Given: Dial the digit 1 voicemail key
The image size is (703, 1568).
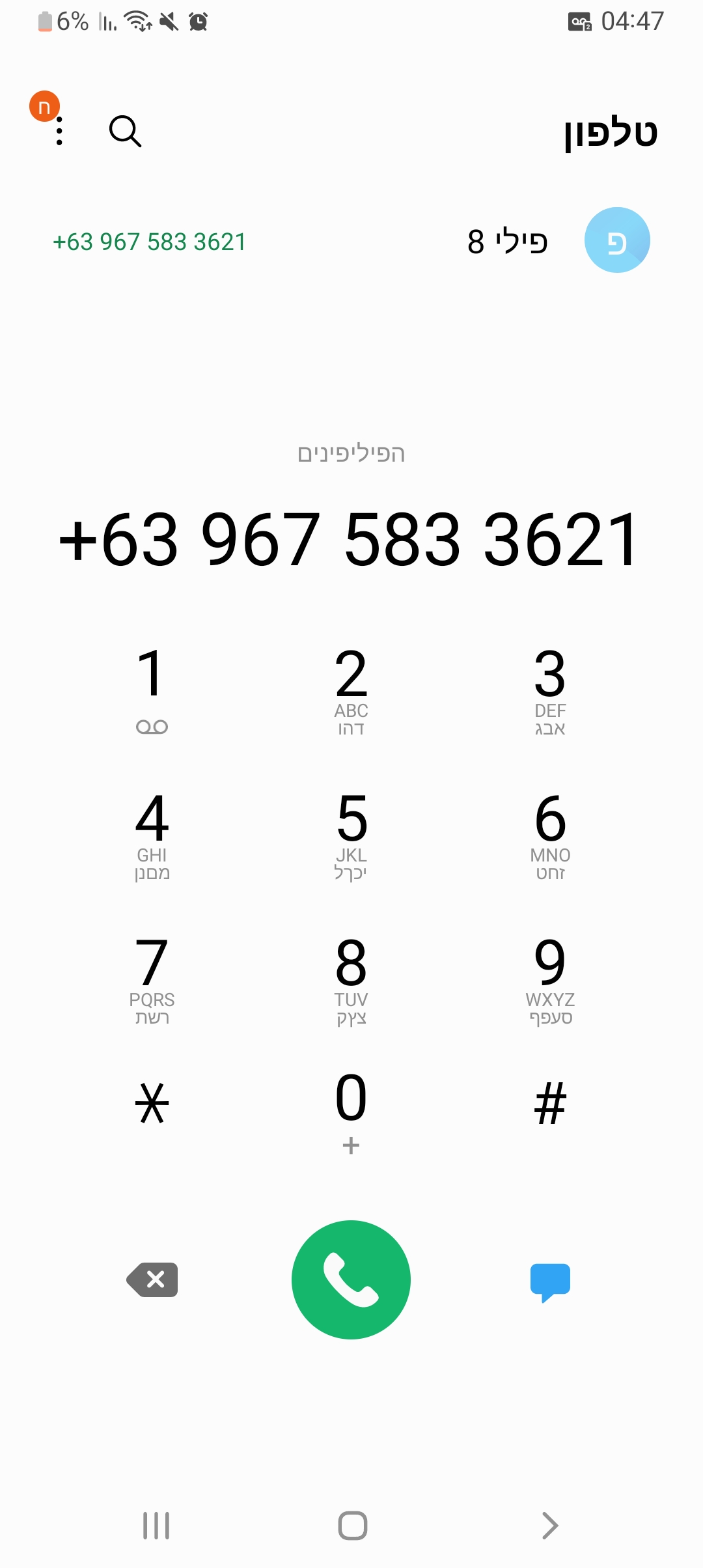Looking at the screenshot, I should (x=152, y=691).
